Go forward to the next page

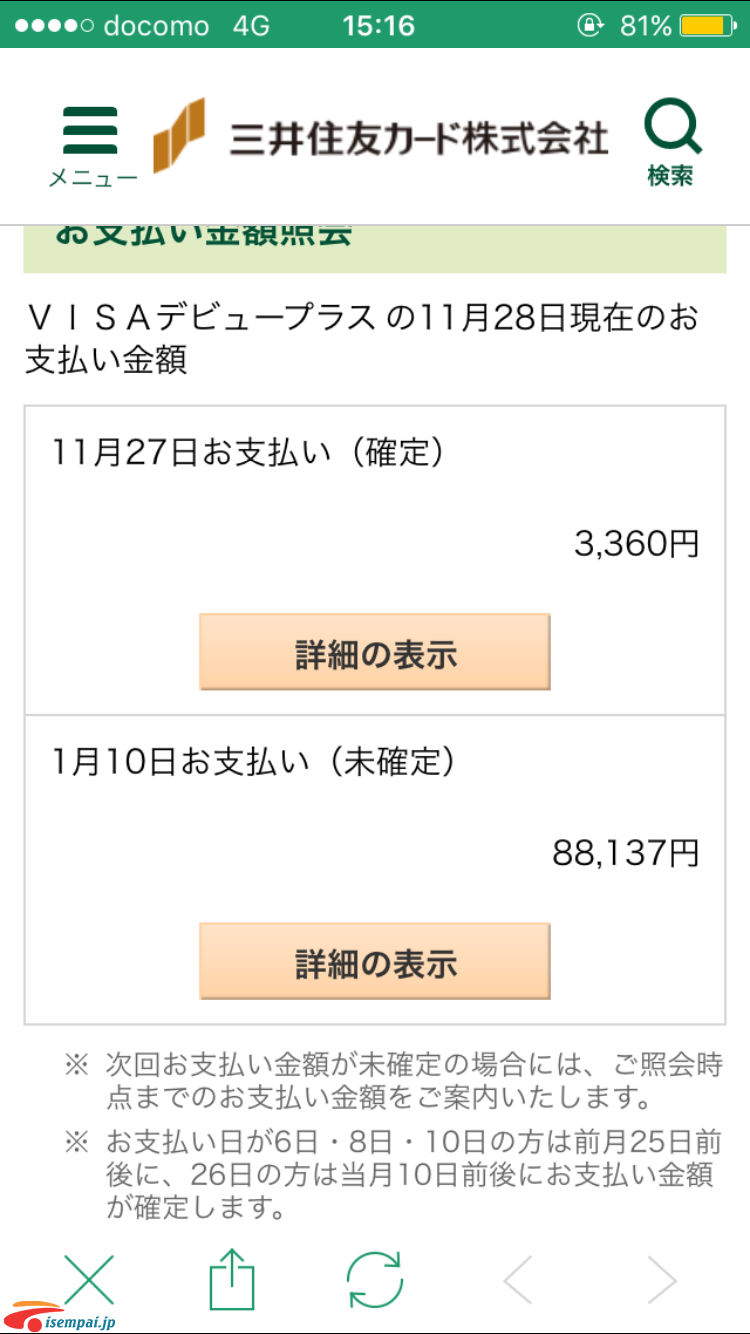[x=661, y=1280]
